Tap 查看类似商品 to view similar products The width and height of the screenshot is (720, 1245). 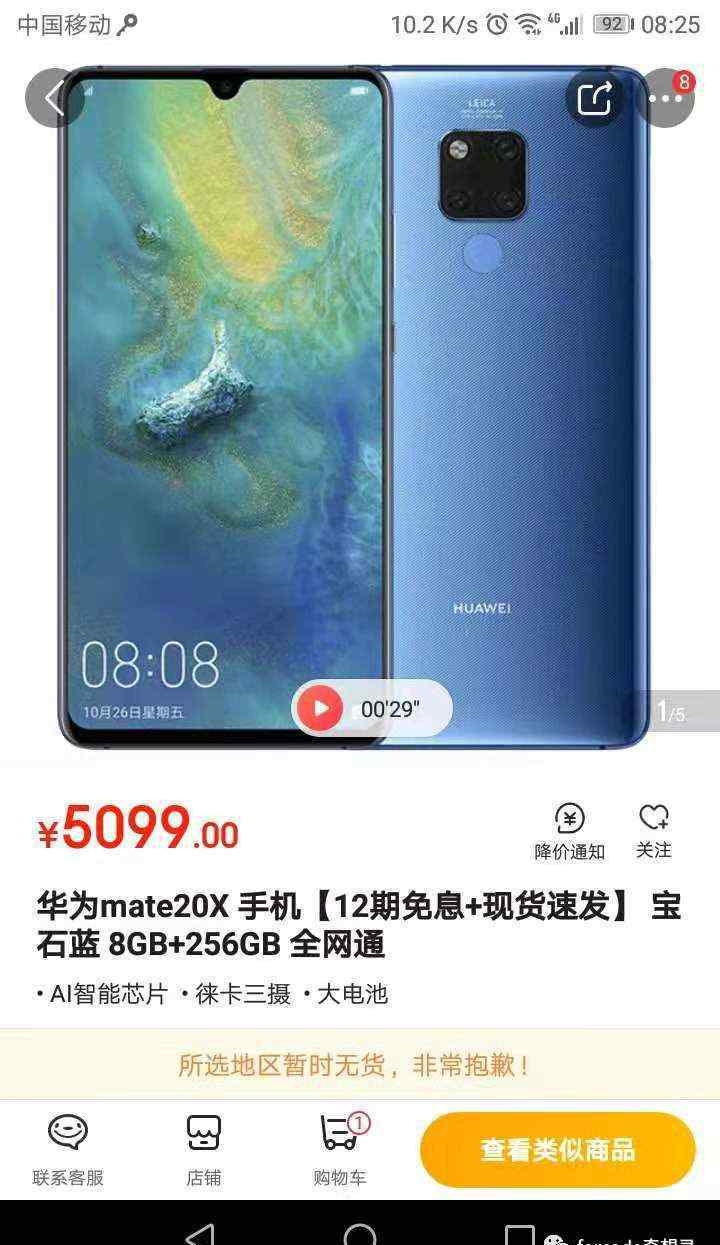pos(558,1149)
